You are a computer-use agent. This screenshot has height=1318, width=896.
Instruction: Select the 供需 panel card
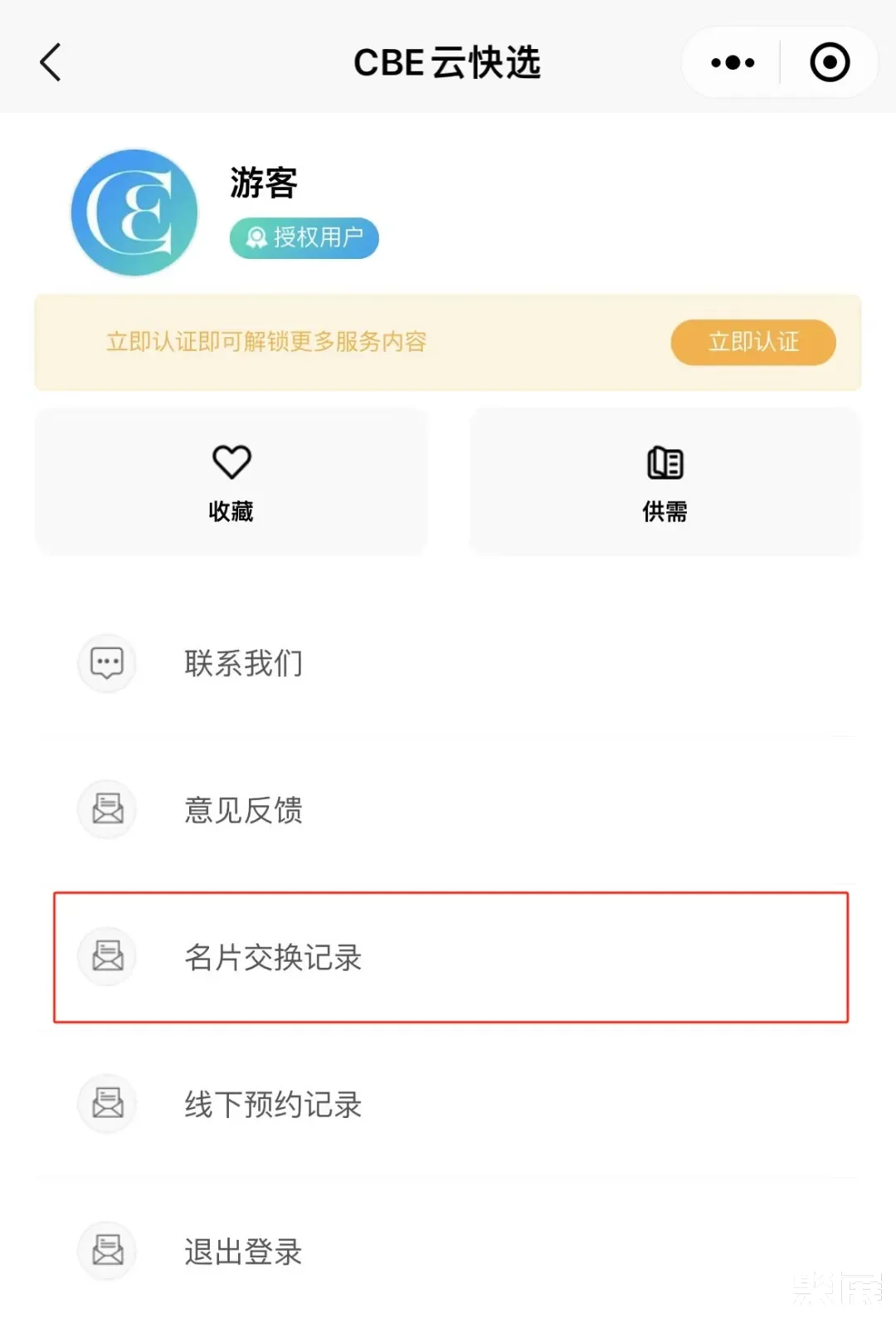tap(664, 480)
